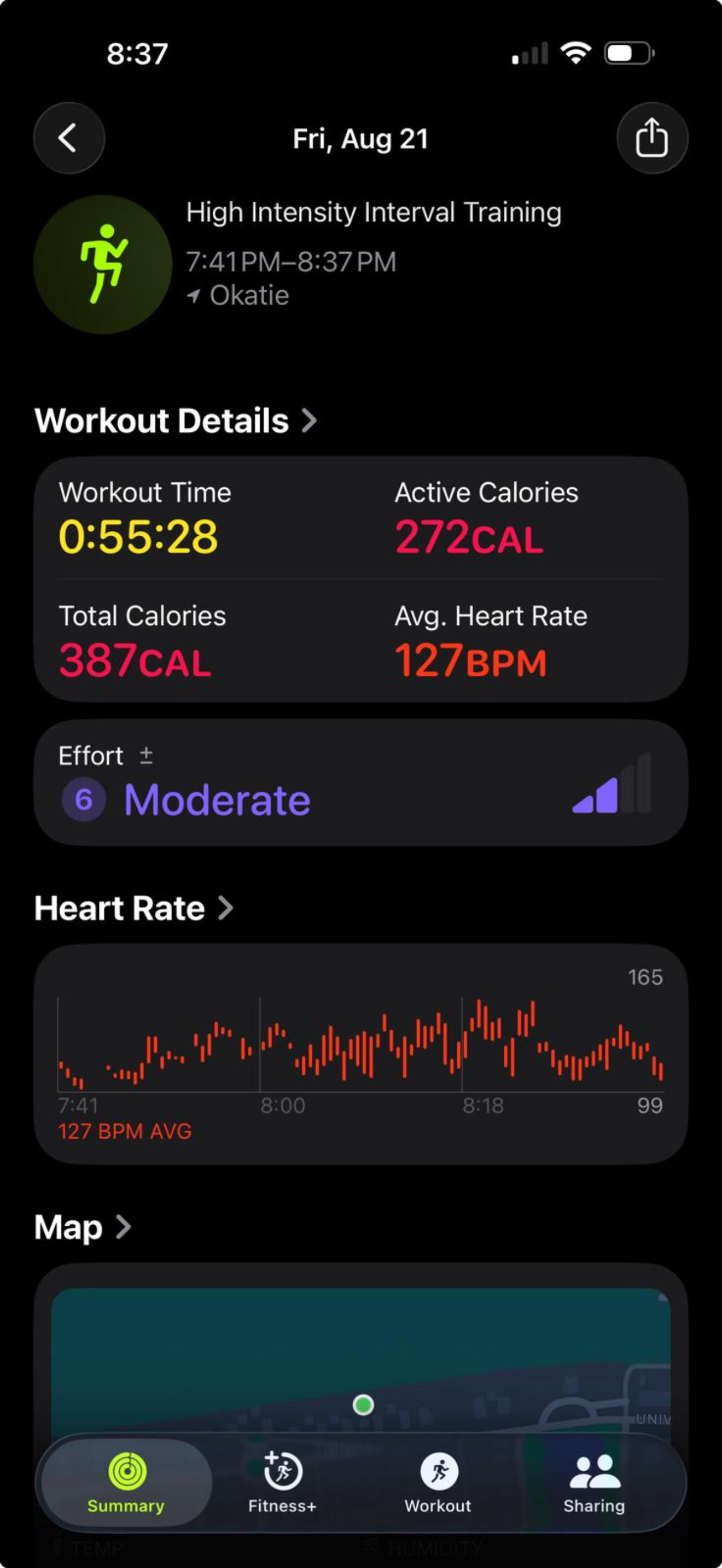This screenshot has height=1568, width=722.
Task: Share this workout
Action: pos(652,138)
